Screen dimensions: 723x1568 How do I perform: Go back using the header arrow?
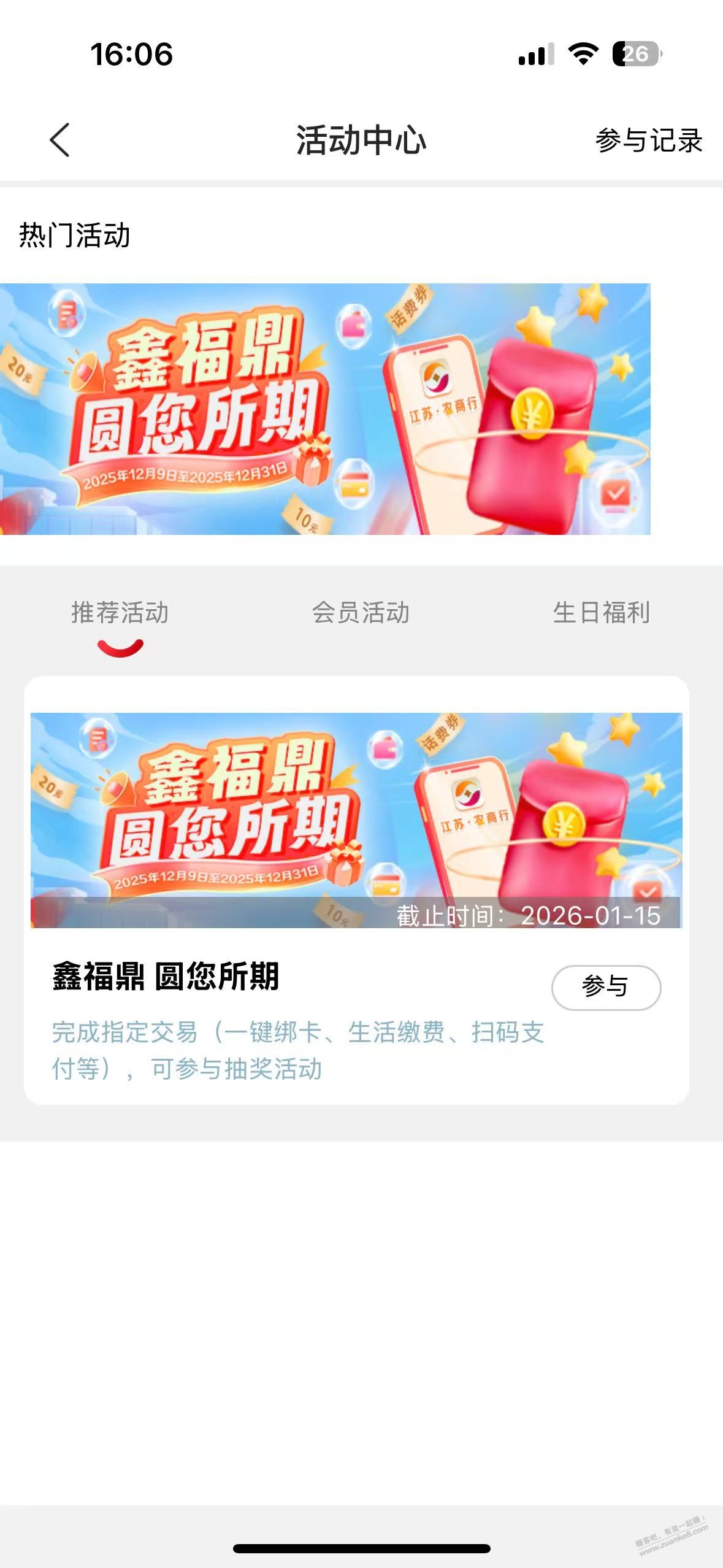59,140
